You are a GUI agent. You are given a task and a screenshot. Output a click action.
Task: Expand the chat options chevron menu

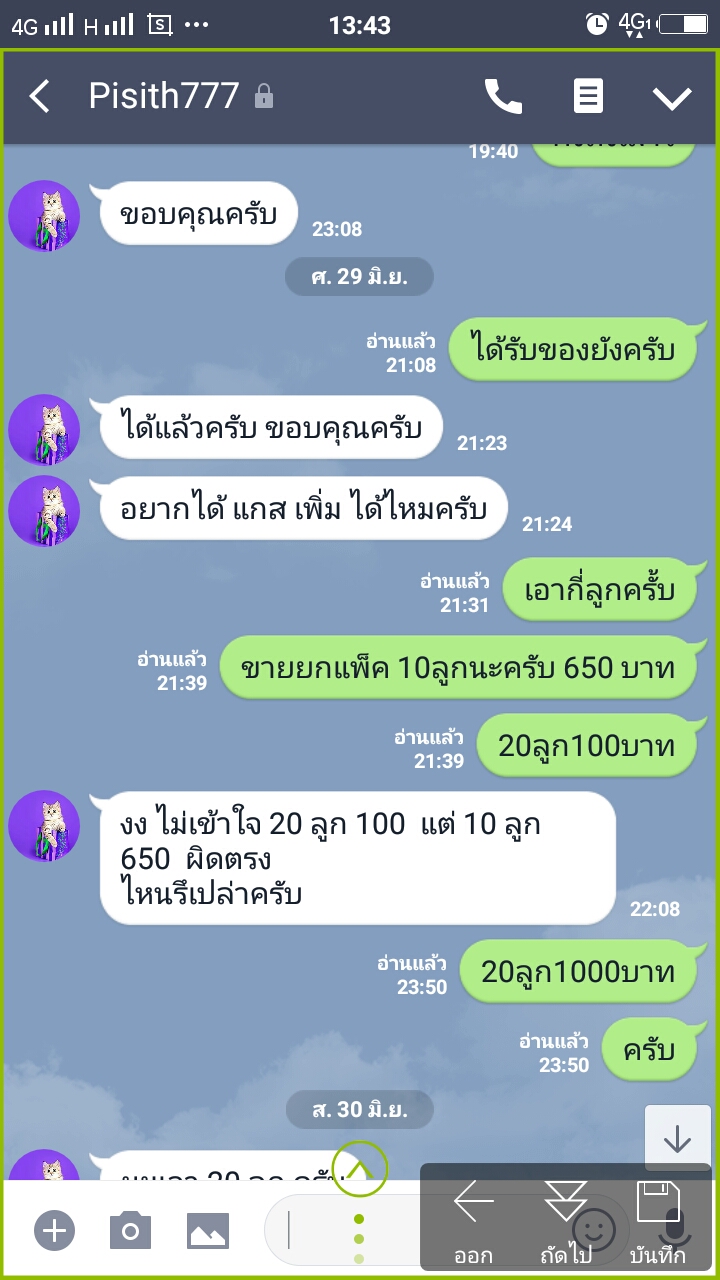click(672, 97)
